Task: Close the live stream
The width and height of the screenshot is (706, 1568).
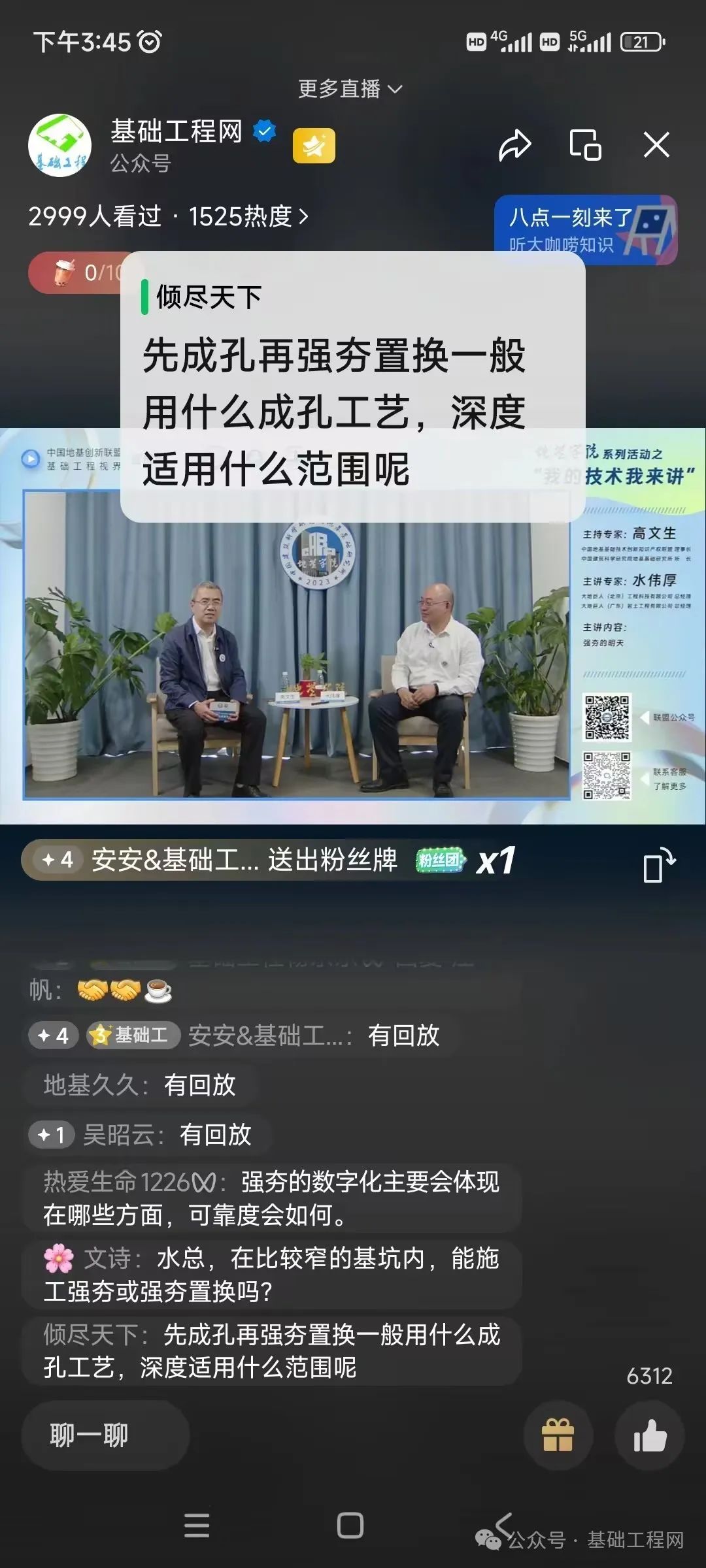Action: tap(656, 145)
